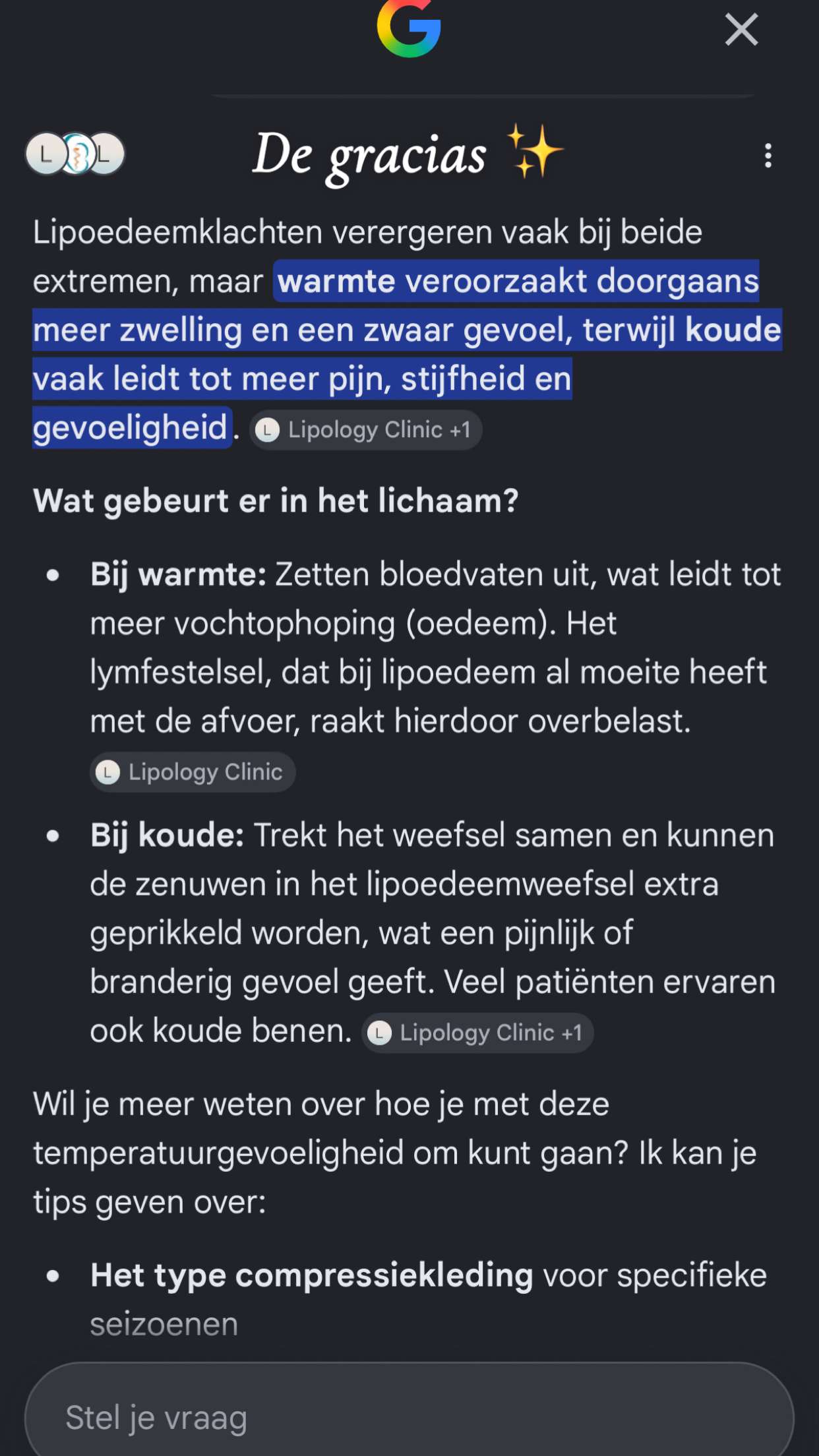The height and width of the screenshot is (1456, 819).
Task: Open the Lipology Clinic +1 source chip after 'gevoeligheid'
Action: (x=366, y=430)
